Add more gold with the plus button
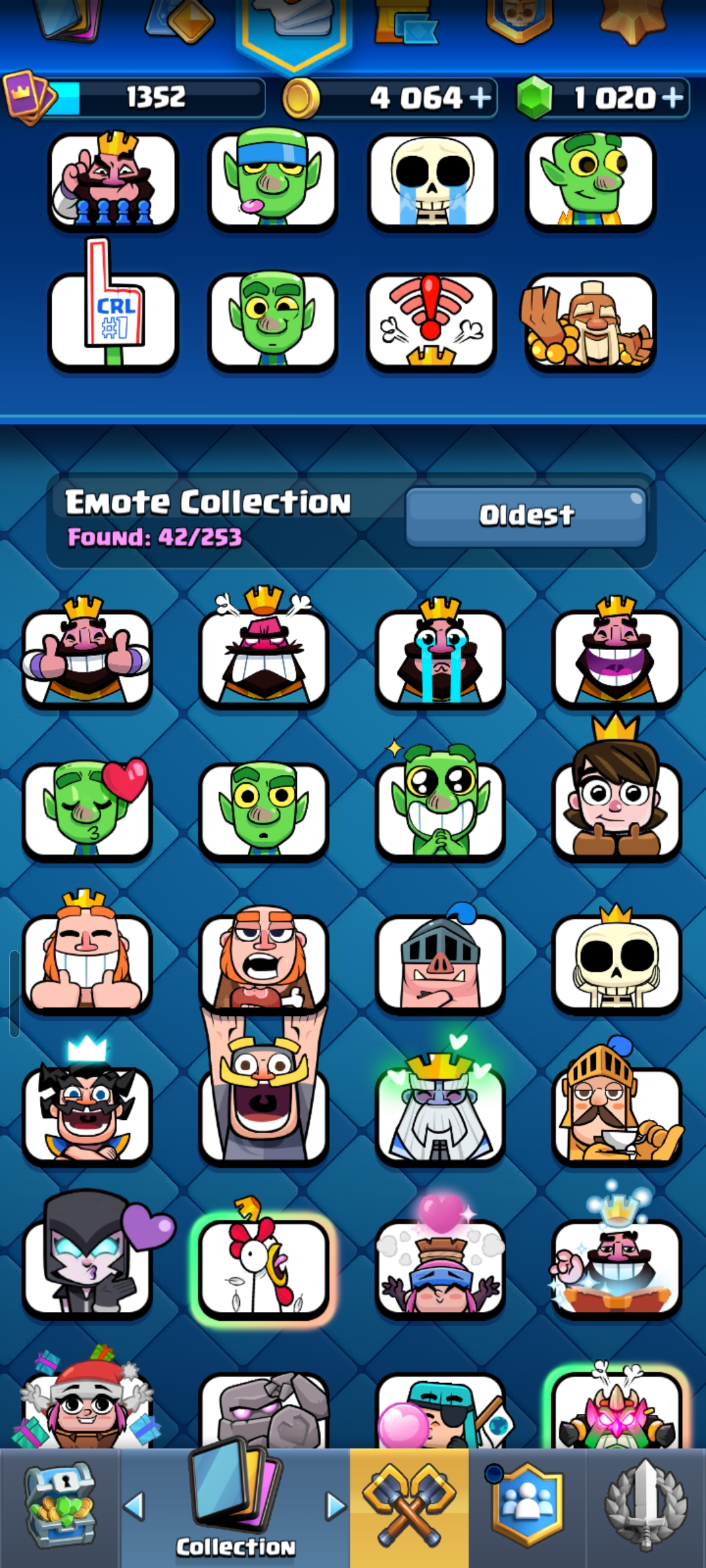706x1568 pixels. click(480, 98)
